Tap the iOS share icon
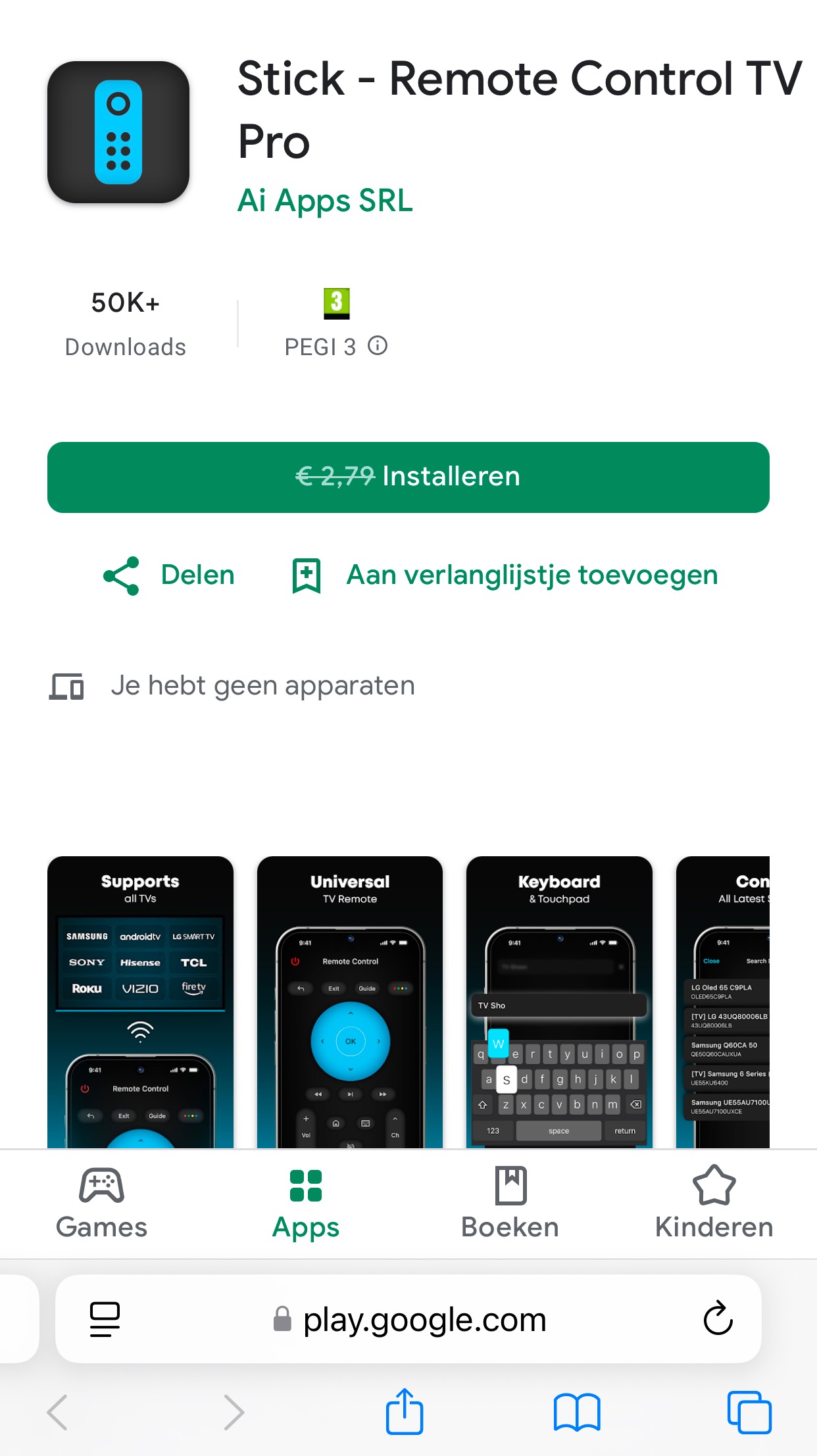Viewport: 817px width, 1456px height. [x=404, y=1410]
